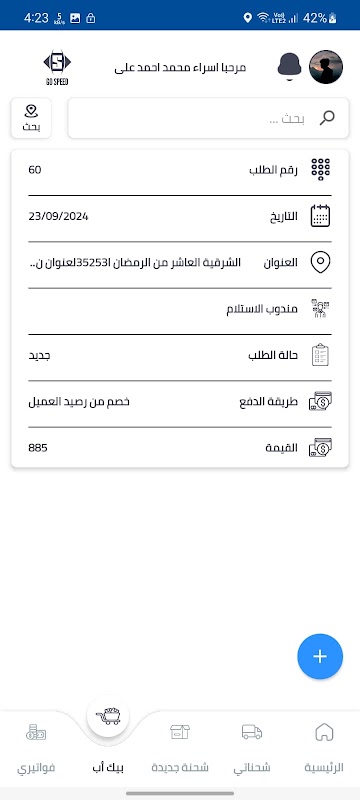Tap the location search button
The width and height of the screenshot is (360, 800).
[31, 118]
